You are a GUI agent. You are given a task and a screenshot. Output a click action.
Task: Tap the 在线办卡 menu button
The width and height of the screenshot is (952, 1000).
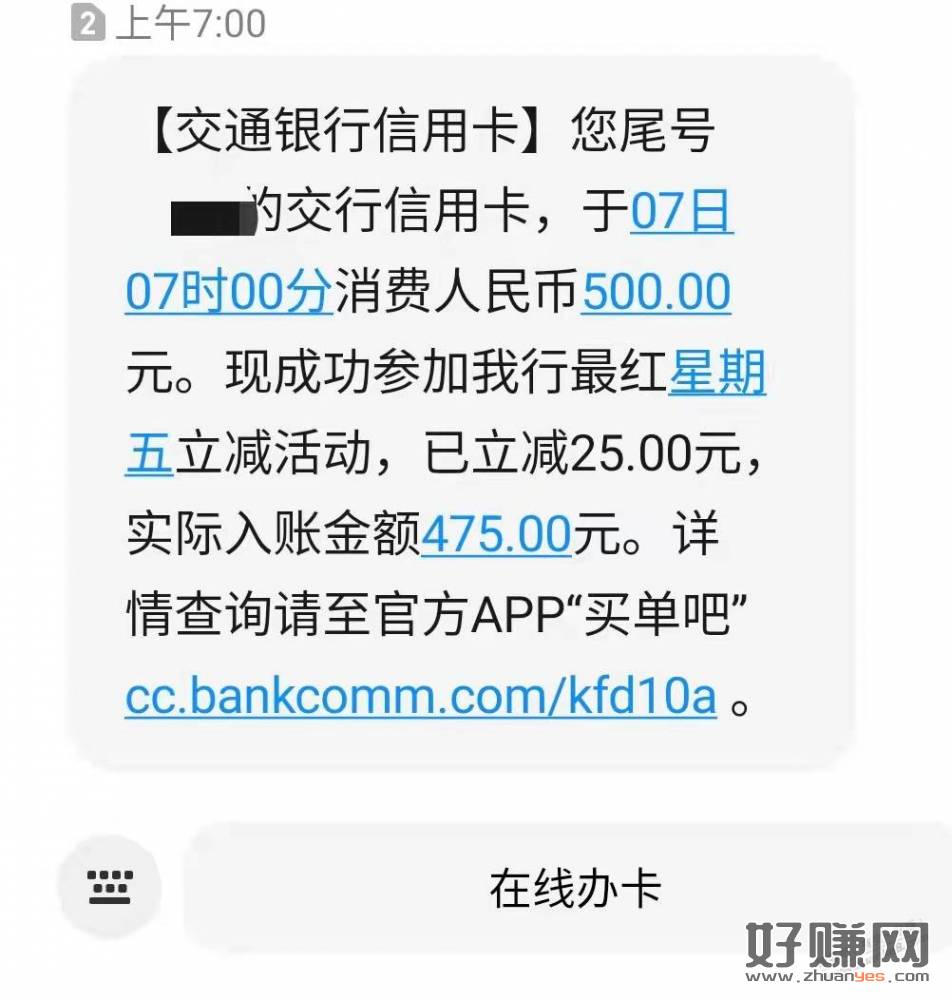pyautogui.click(x=575, y=888)
